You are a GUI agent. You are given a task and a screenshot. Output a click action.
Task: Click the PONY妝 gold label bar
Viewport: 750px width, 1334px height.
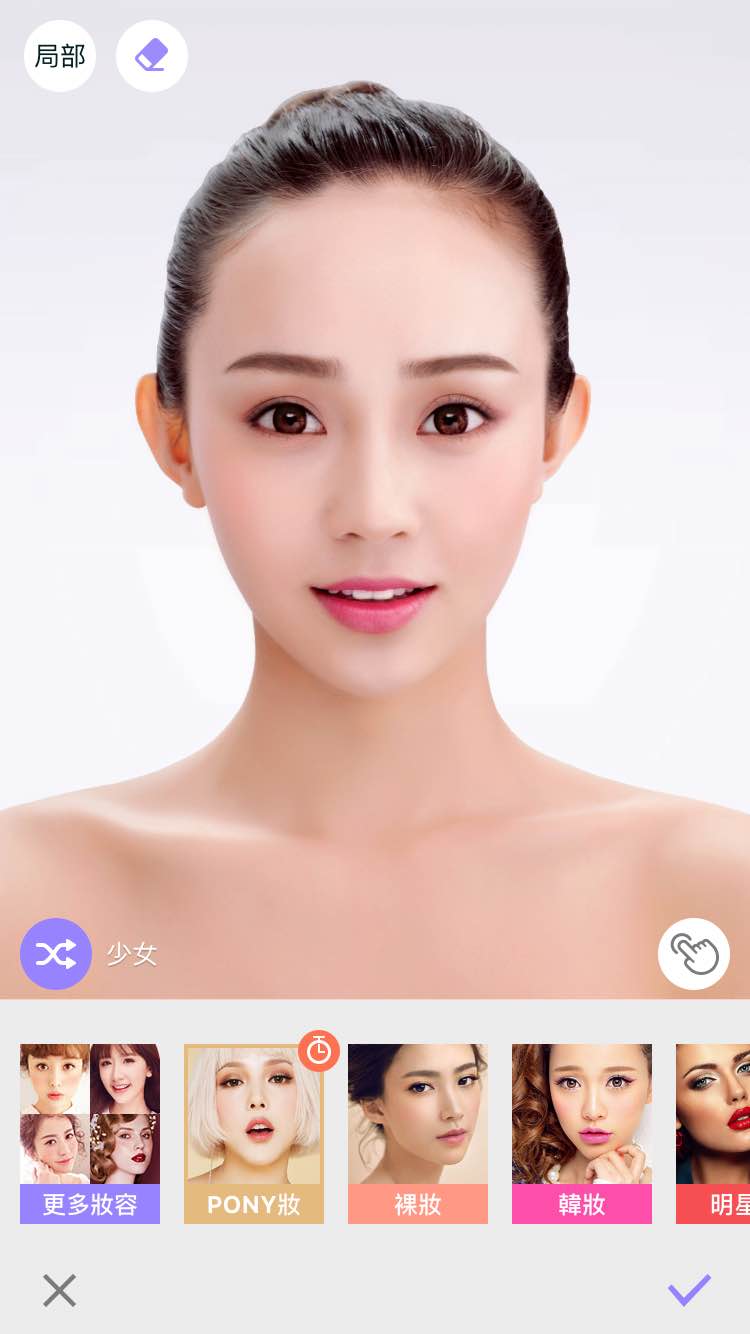click(x=254, y=1205)
